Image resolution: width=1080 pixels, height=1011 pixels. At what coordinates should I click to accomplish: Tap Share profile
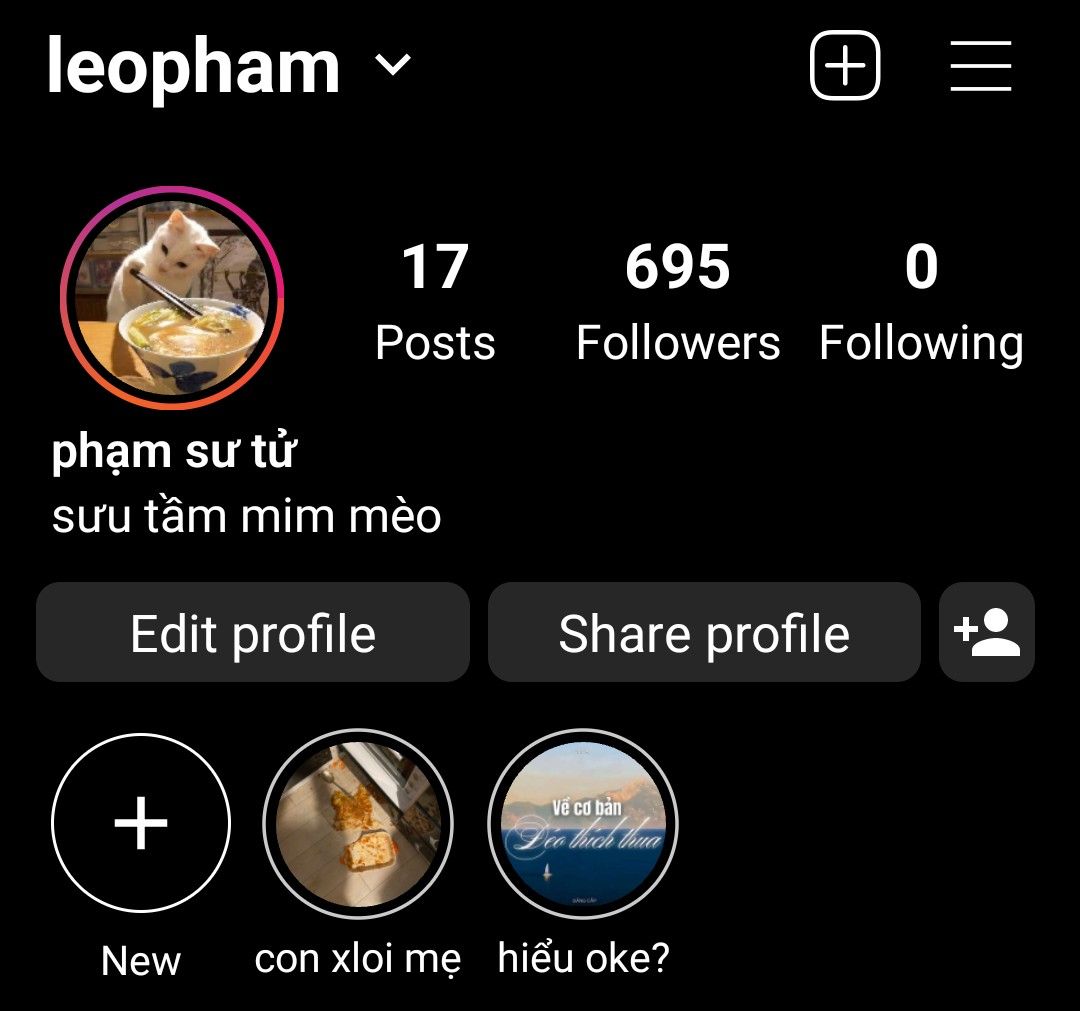(x=704, y=633)
